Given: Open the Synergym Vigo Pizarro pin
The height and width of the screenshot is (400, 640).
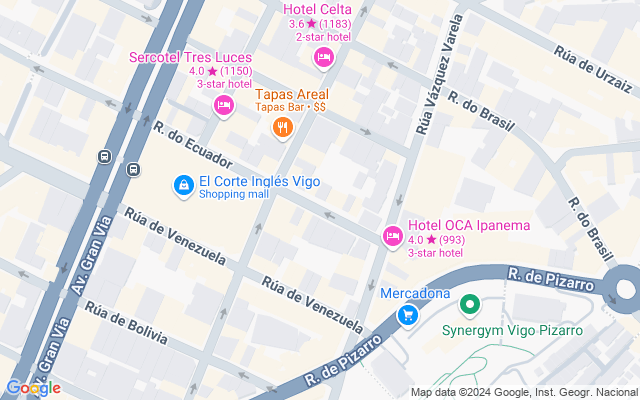Looking at the screenshot, I should [x=470, y=306].
